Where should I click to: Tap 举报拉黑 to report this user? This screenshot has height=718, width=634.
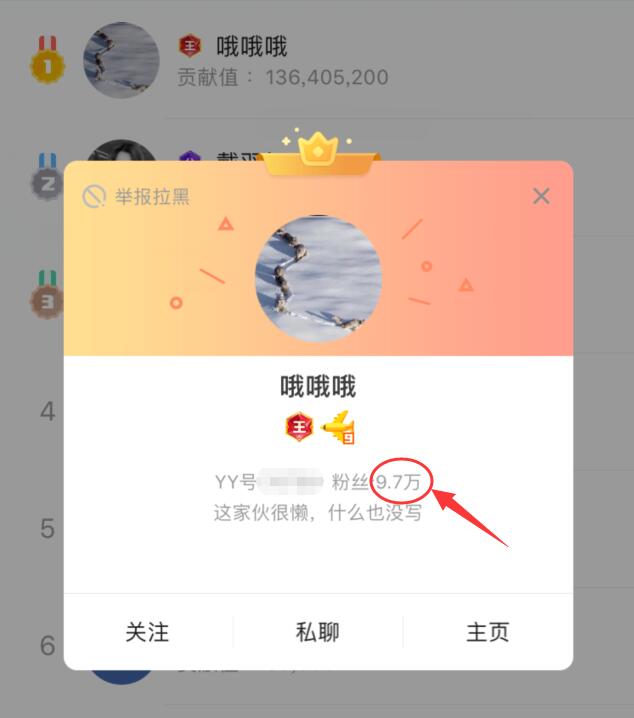pos(137,196)
